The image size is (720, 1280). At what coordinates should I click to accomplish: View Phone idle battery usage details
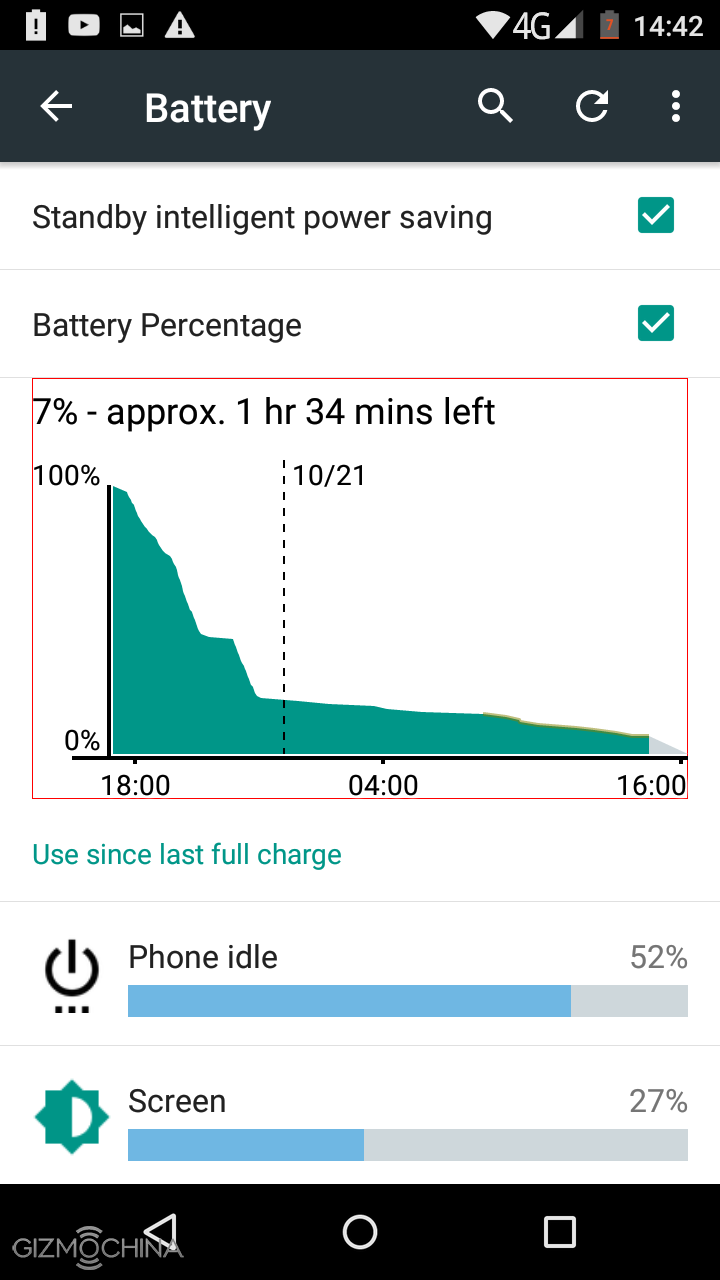(x=360, y=975)
